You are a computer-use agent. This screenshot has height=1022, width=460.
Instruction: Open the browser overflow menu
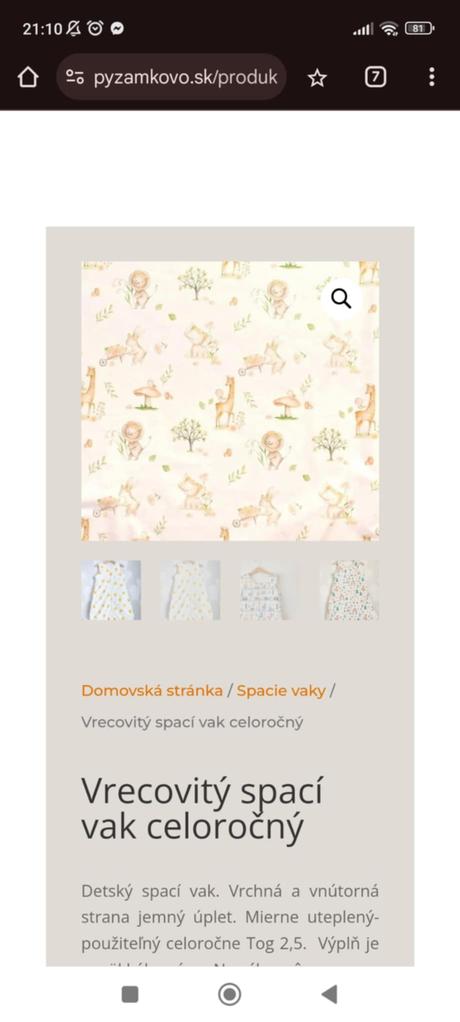point(431,78)
